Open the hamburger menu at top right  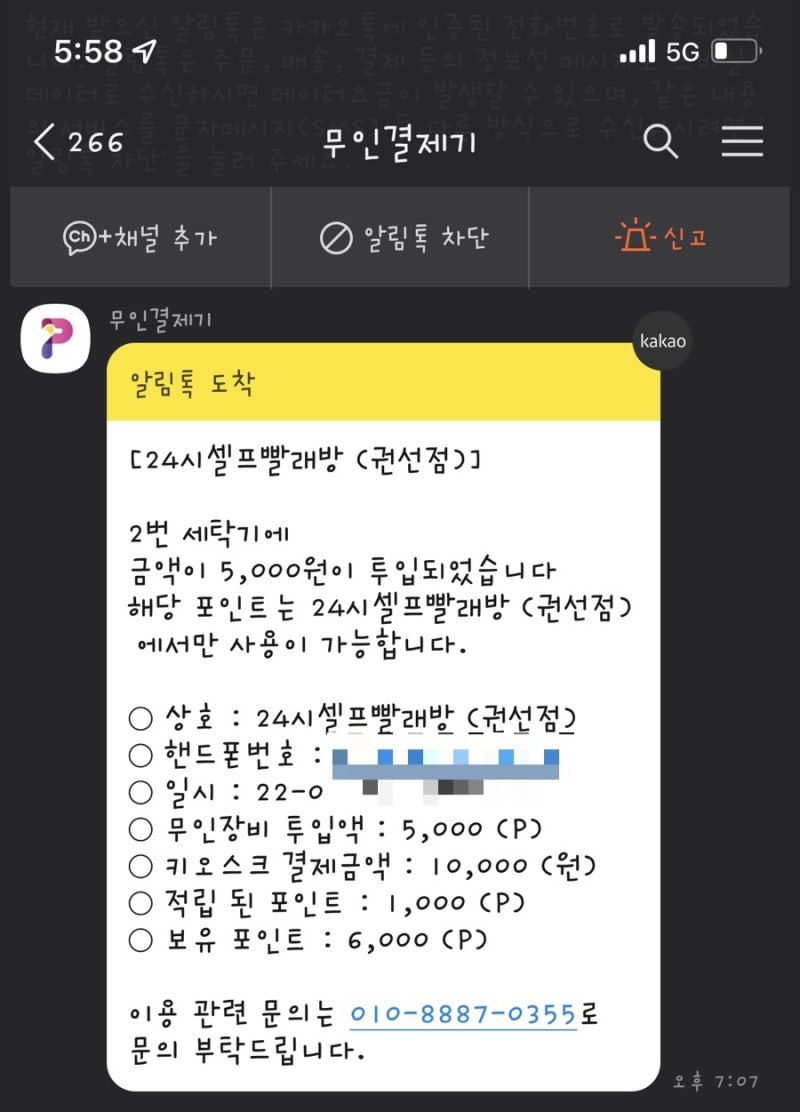(742, 144)
